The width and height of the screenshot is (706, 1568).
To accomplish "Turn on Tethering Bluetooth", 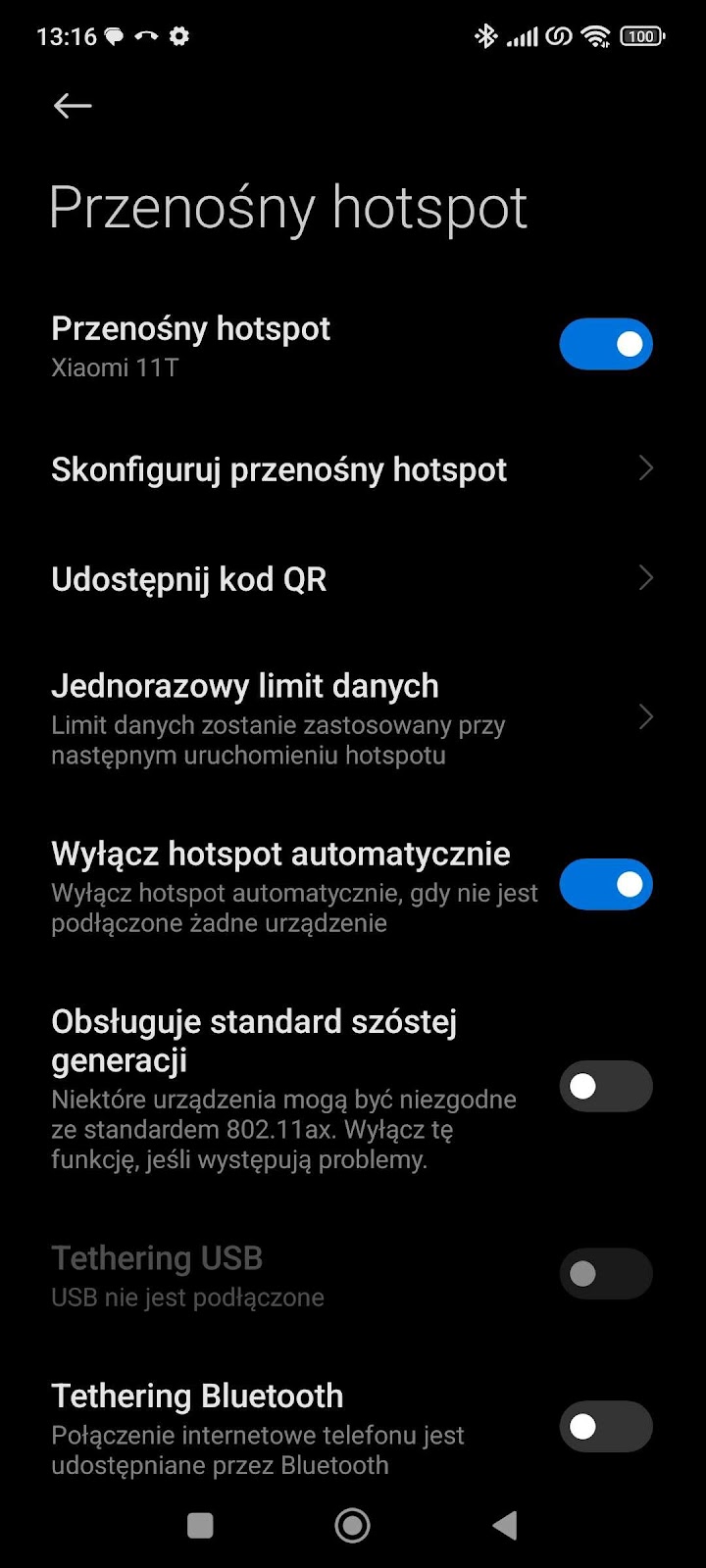I will [606, 1426].
